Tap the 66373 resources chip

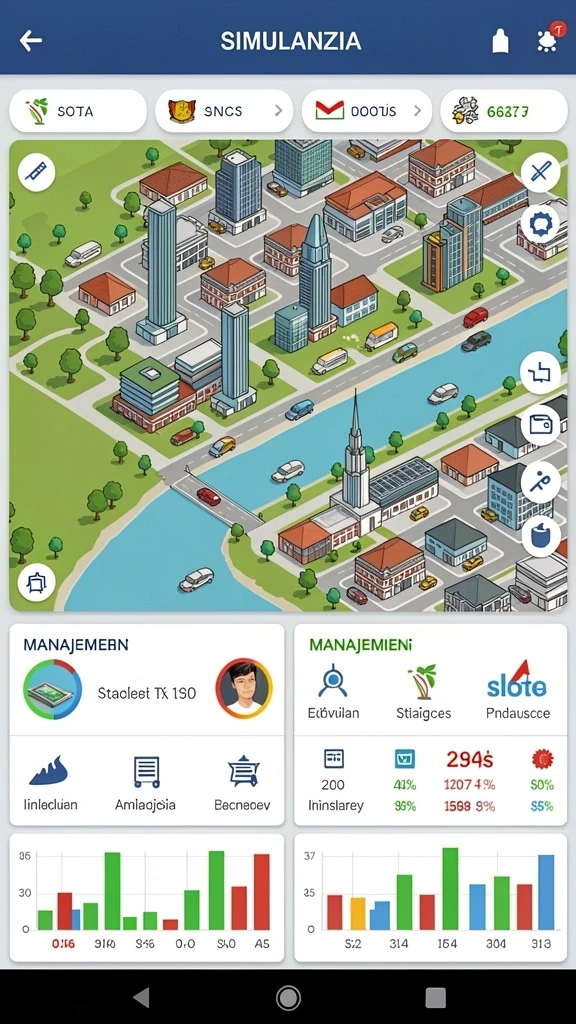[504, 111]
